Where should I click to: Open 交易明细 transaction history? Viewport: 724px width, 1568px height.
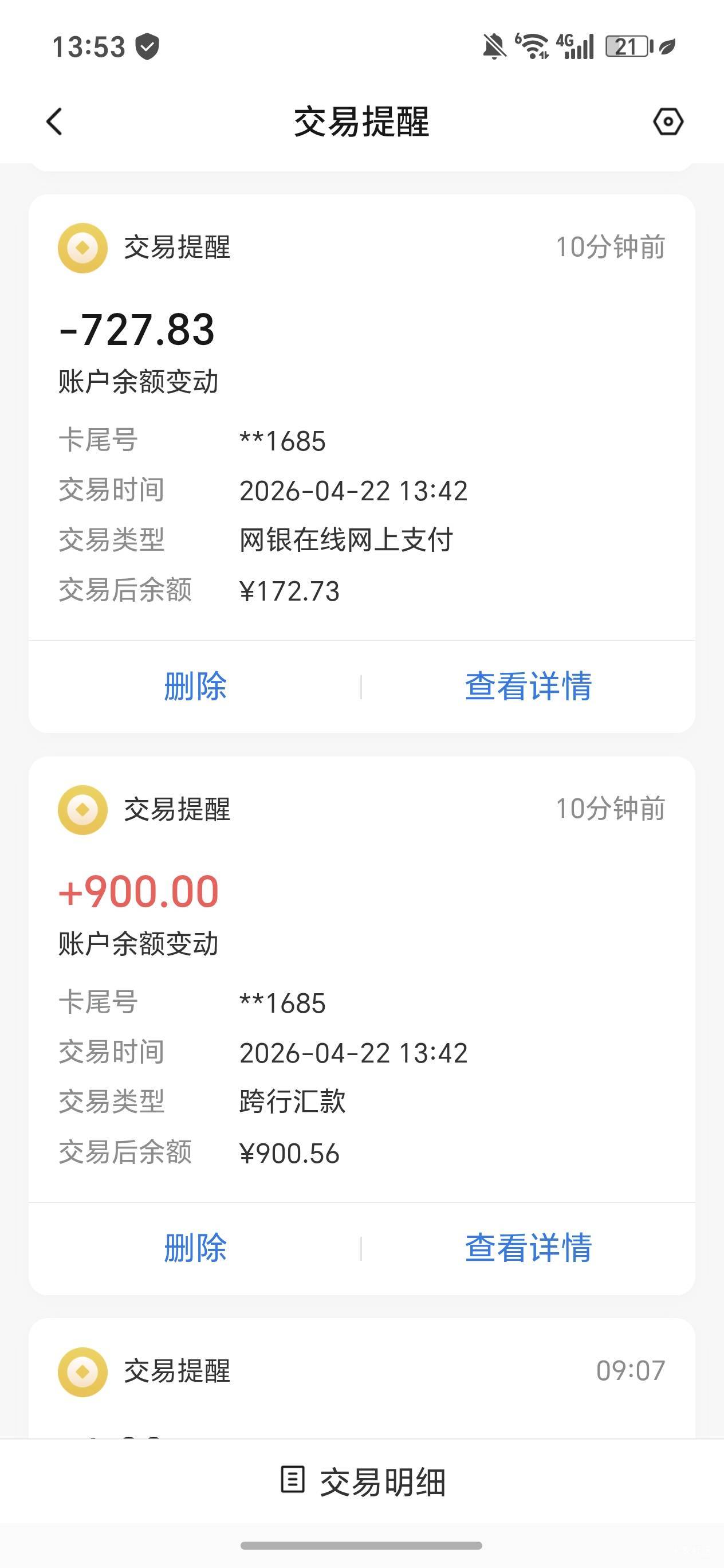[x=363, y=1481]
